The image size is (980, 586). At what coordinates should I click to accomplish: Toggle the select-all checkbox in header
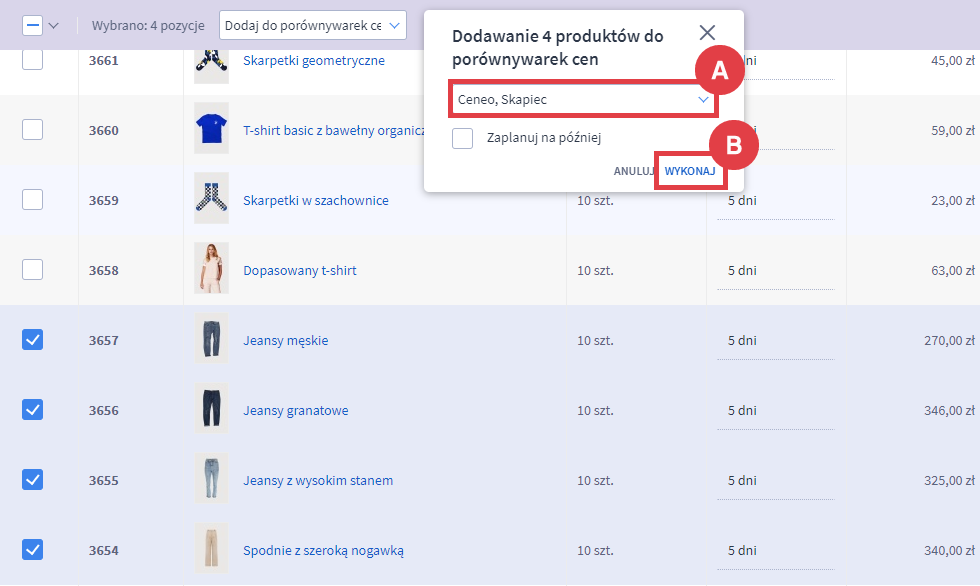(32, 25)
